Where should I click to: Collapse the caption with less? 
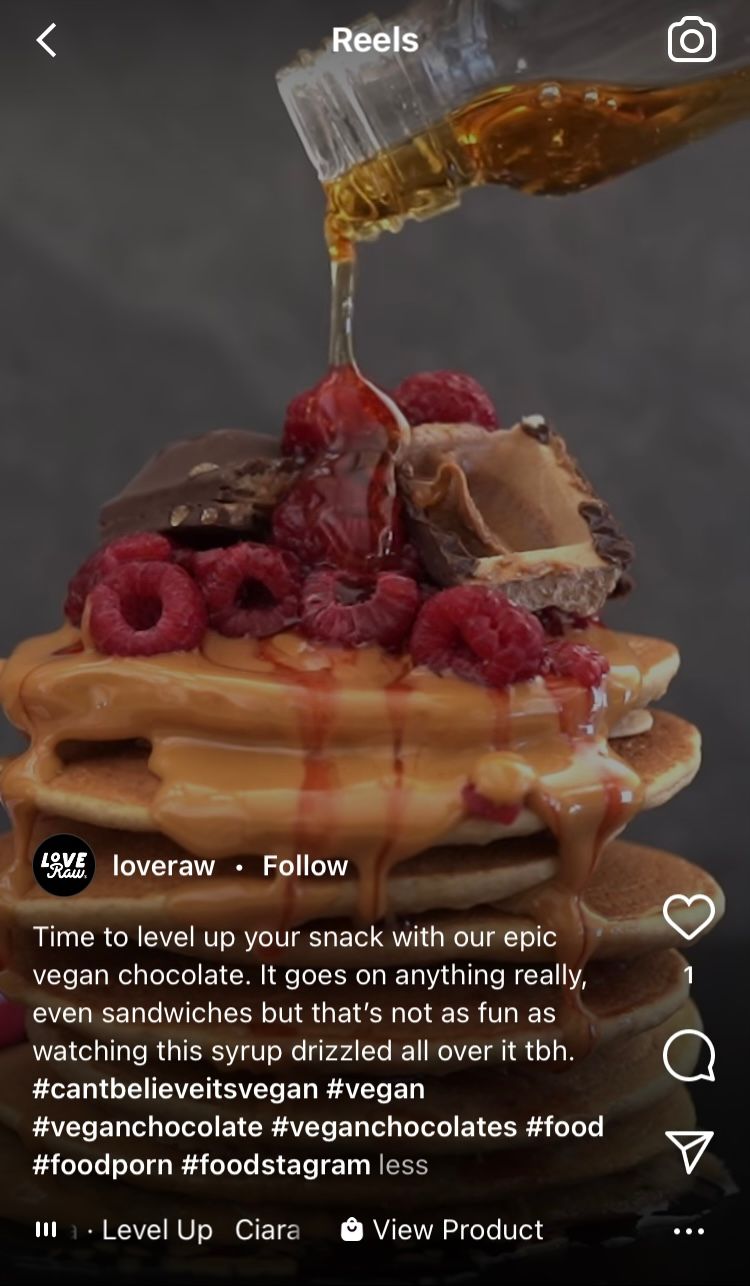(x=403, y=1165)
